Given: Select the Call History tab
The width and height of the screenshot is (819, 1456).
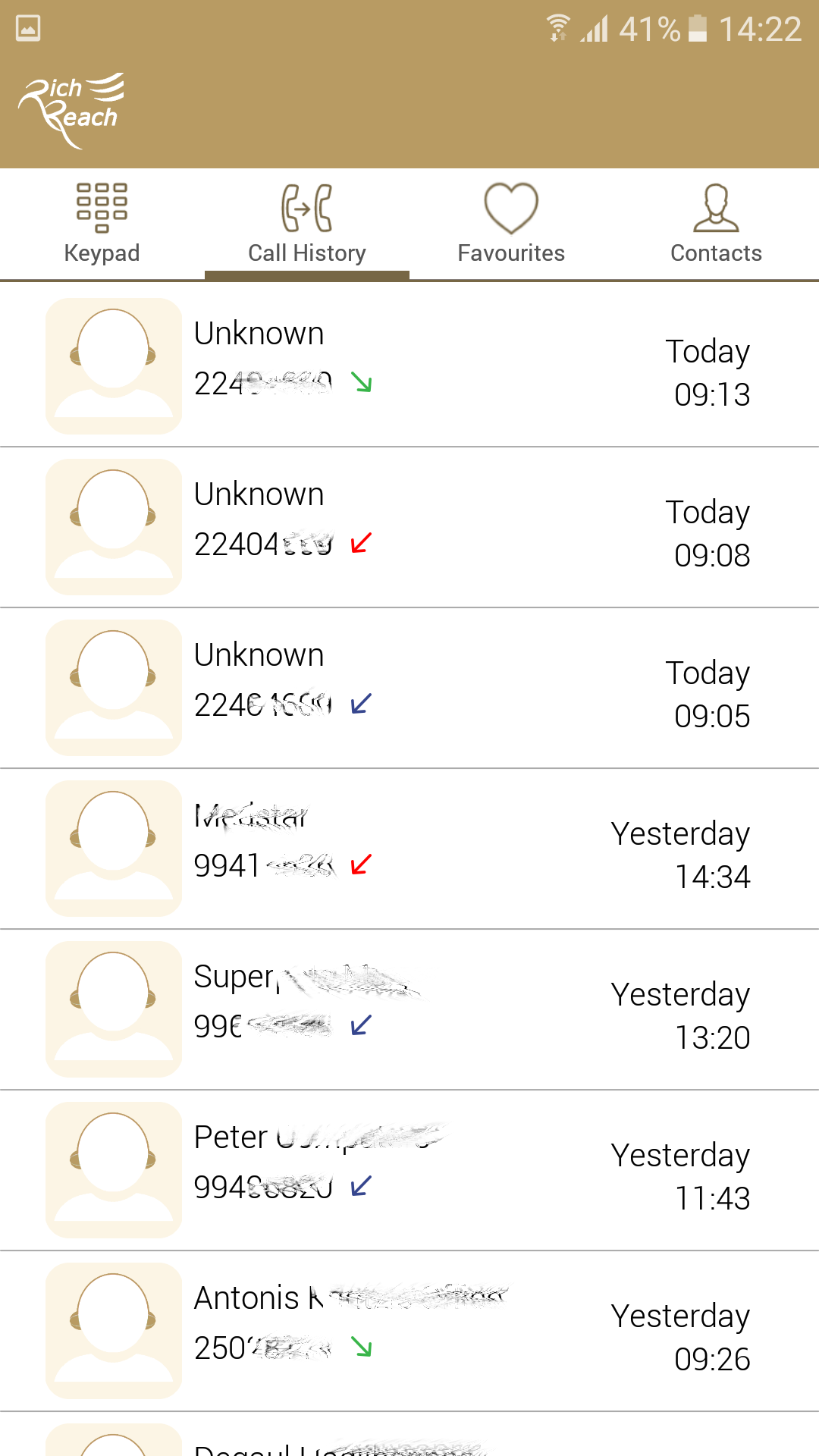Looking at the screenshot, I should pos(307,224).
